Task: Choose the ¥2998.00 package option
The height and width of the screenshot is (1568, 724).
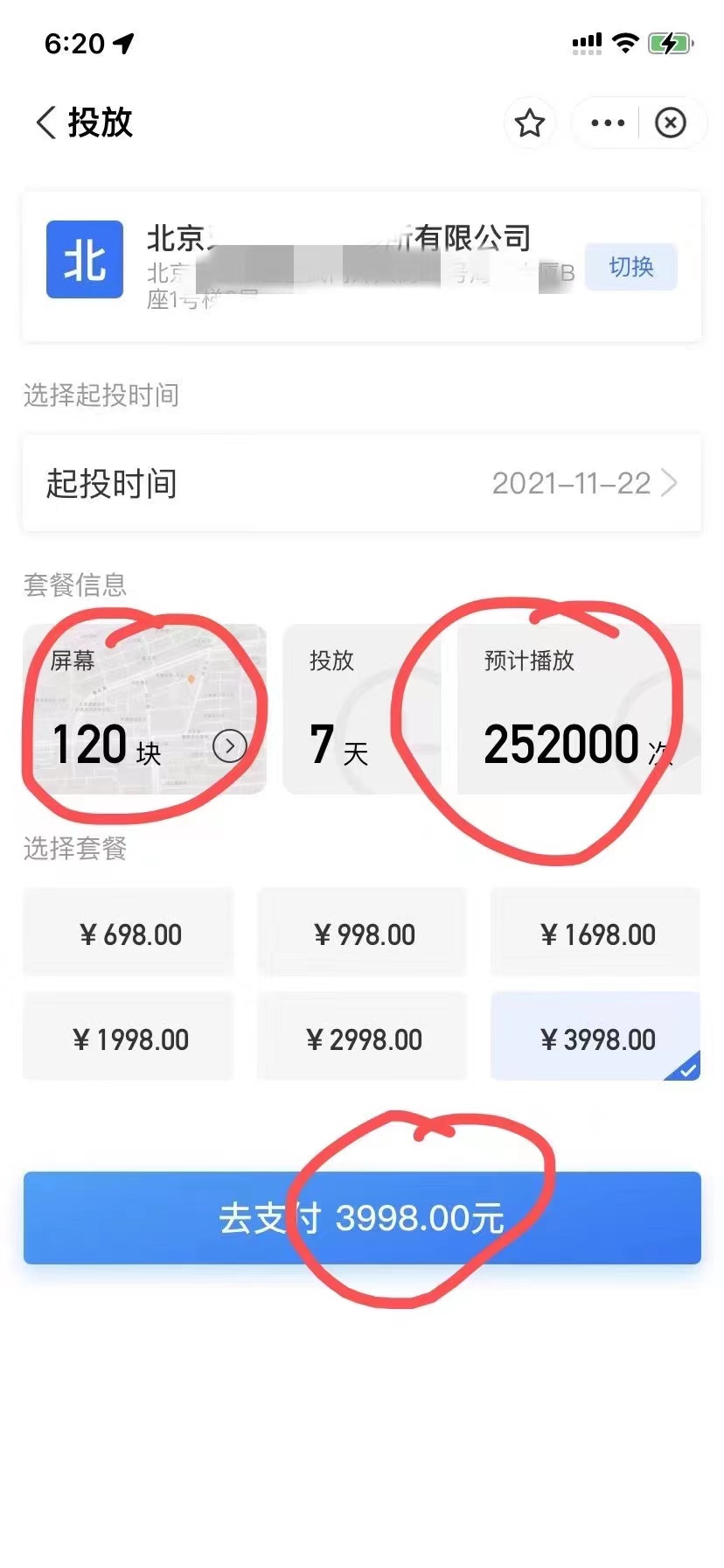Action: [x=363, y=1039]
